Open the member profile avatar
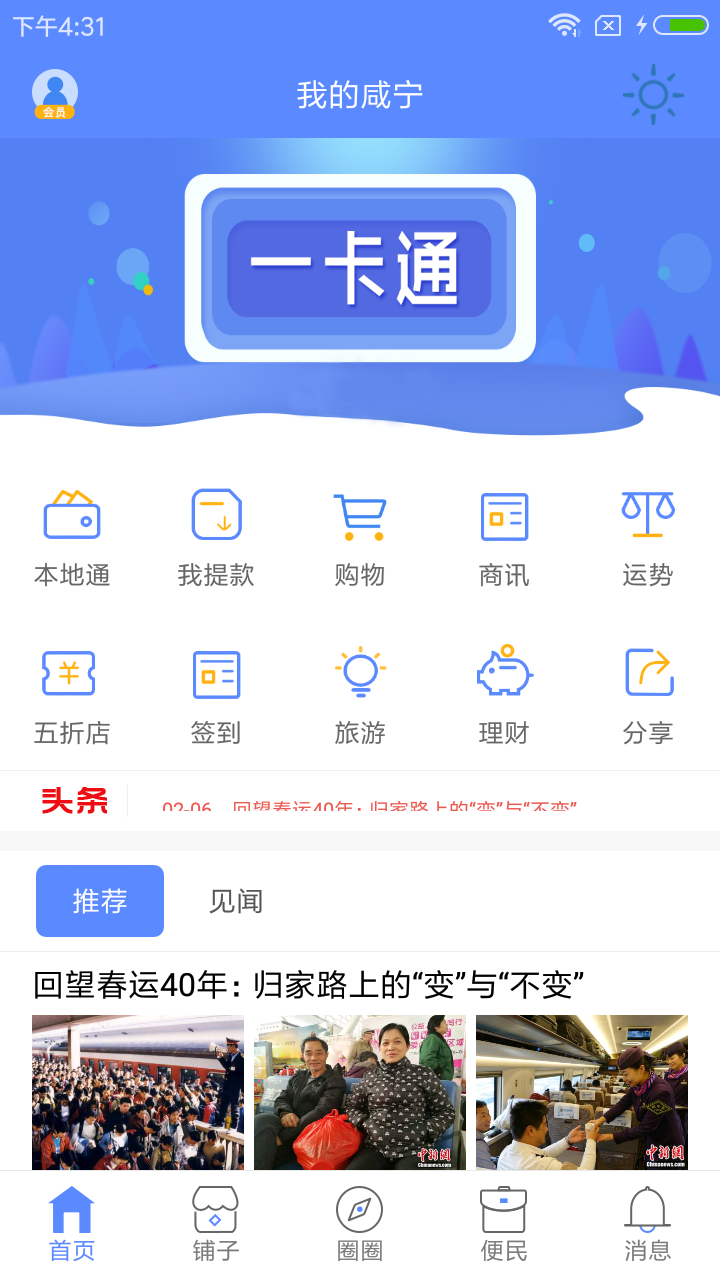 pos(55,94)
